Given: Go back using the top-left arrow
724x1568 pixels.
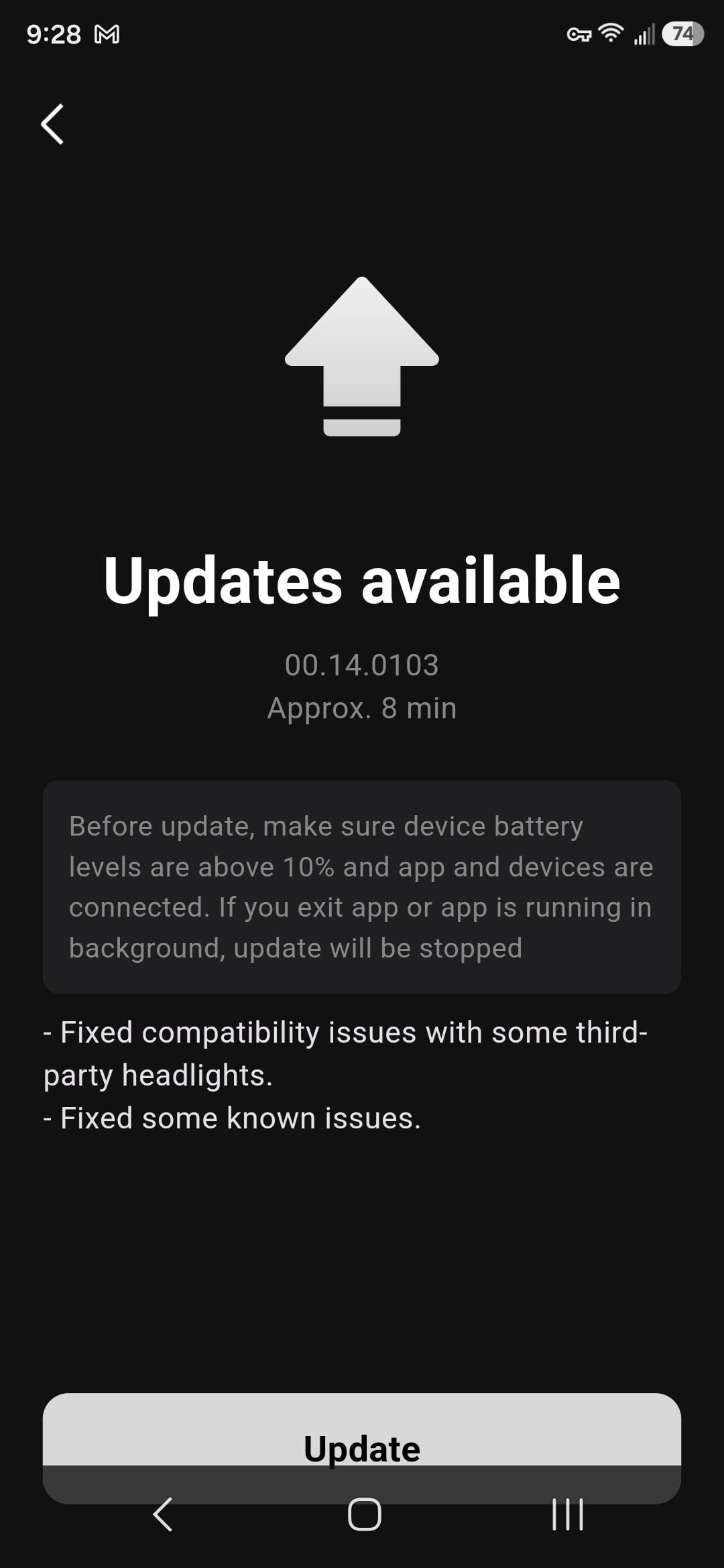Looking at the screenshot, I should [52, 124].
